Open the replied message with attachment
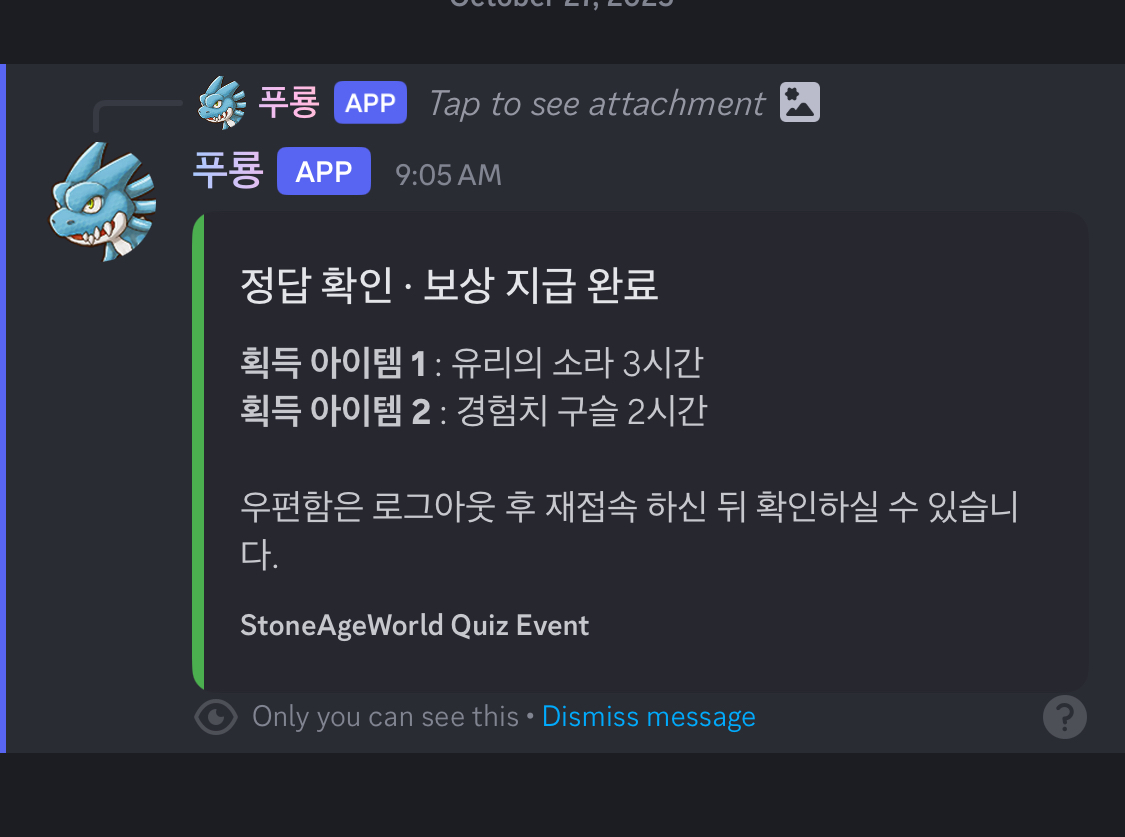Screen dimensions: 1125x837 (596, 103)
